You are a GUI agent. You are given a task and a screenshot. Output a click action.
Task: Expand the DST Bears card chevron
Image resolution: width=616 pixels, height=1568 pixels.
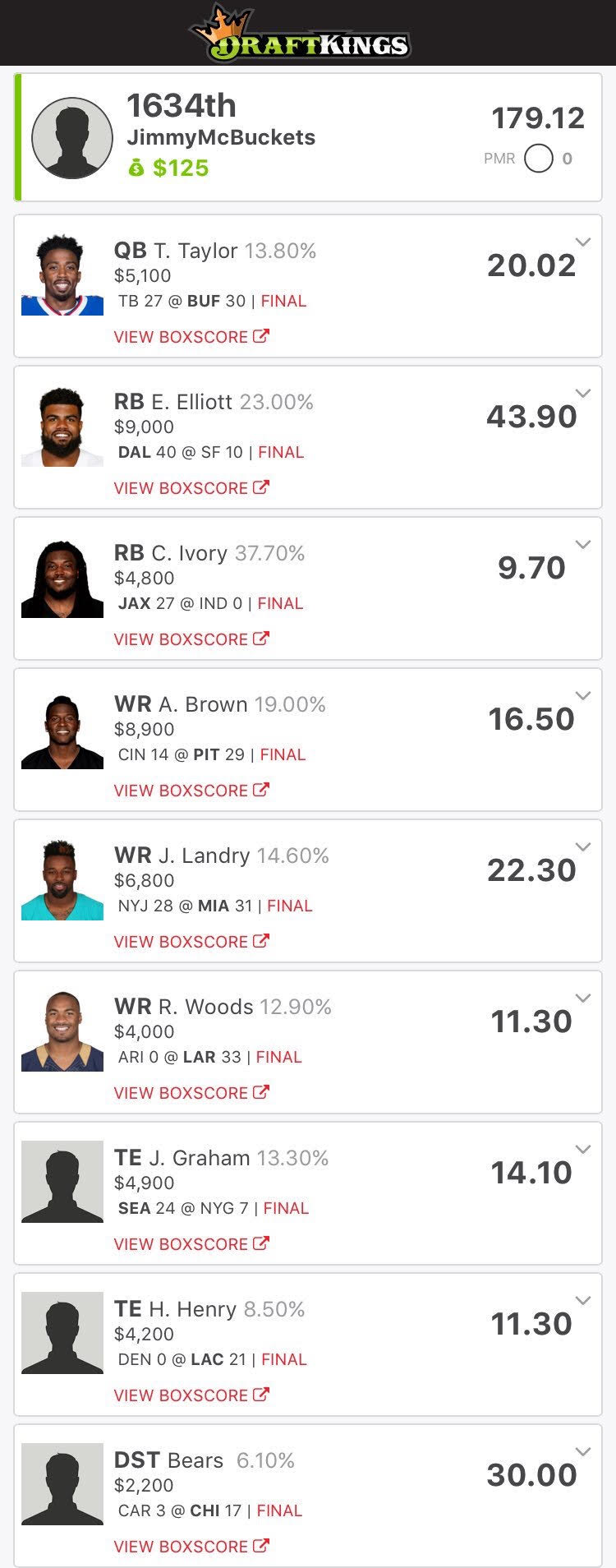(583, 1452)
